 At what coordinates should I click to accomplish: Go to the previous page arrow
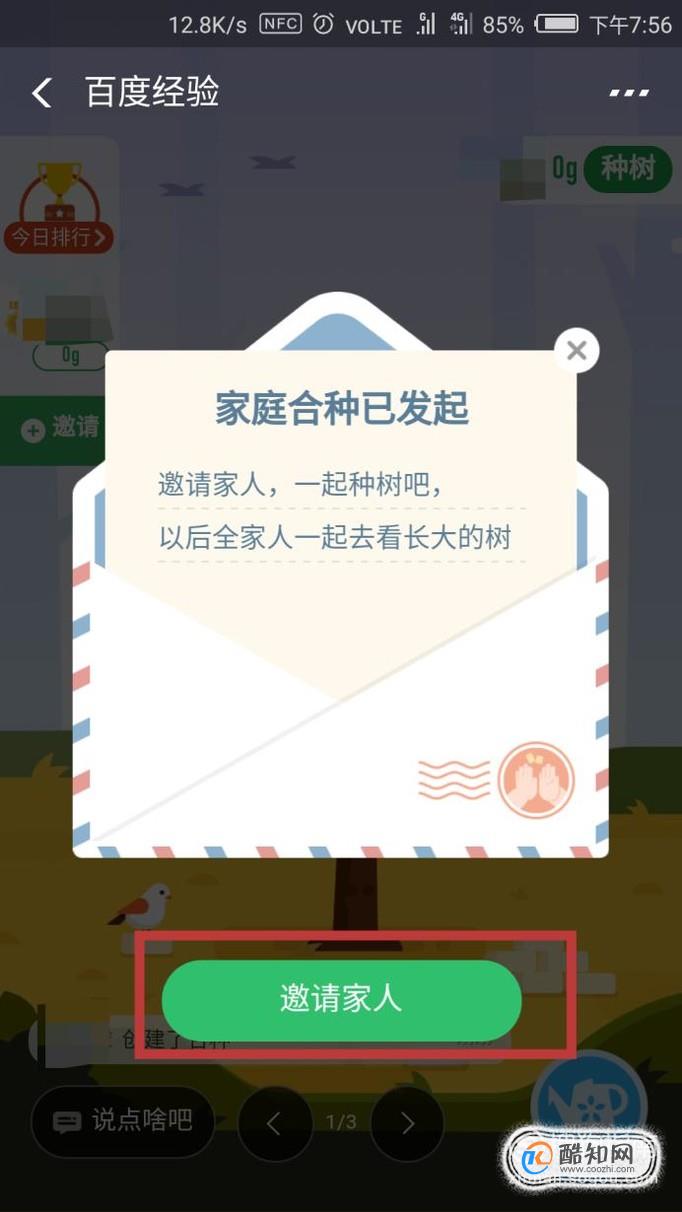click(x=274, y=1123)
